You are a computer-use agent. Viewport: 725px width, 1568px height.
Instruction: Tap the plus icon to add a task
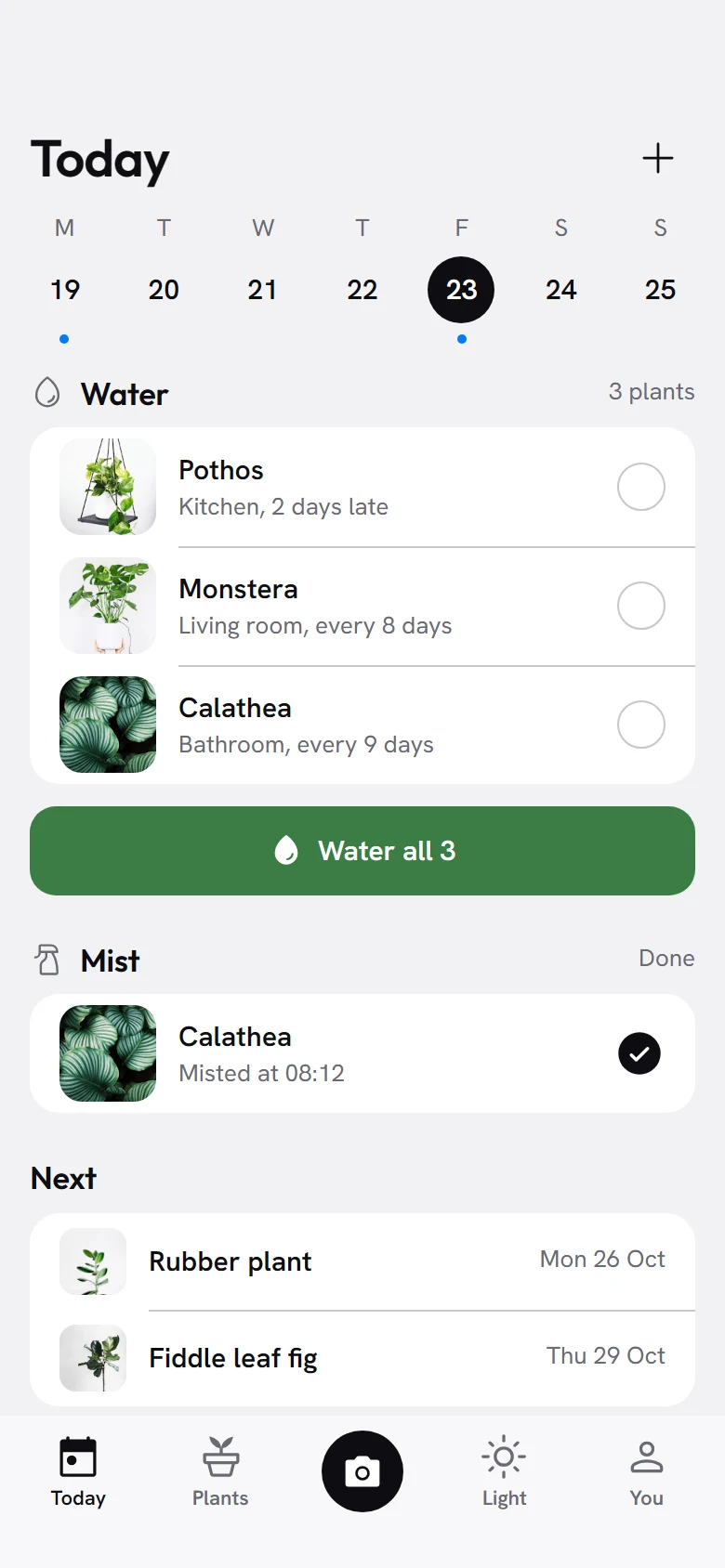tap(658, 158)
